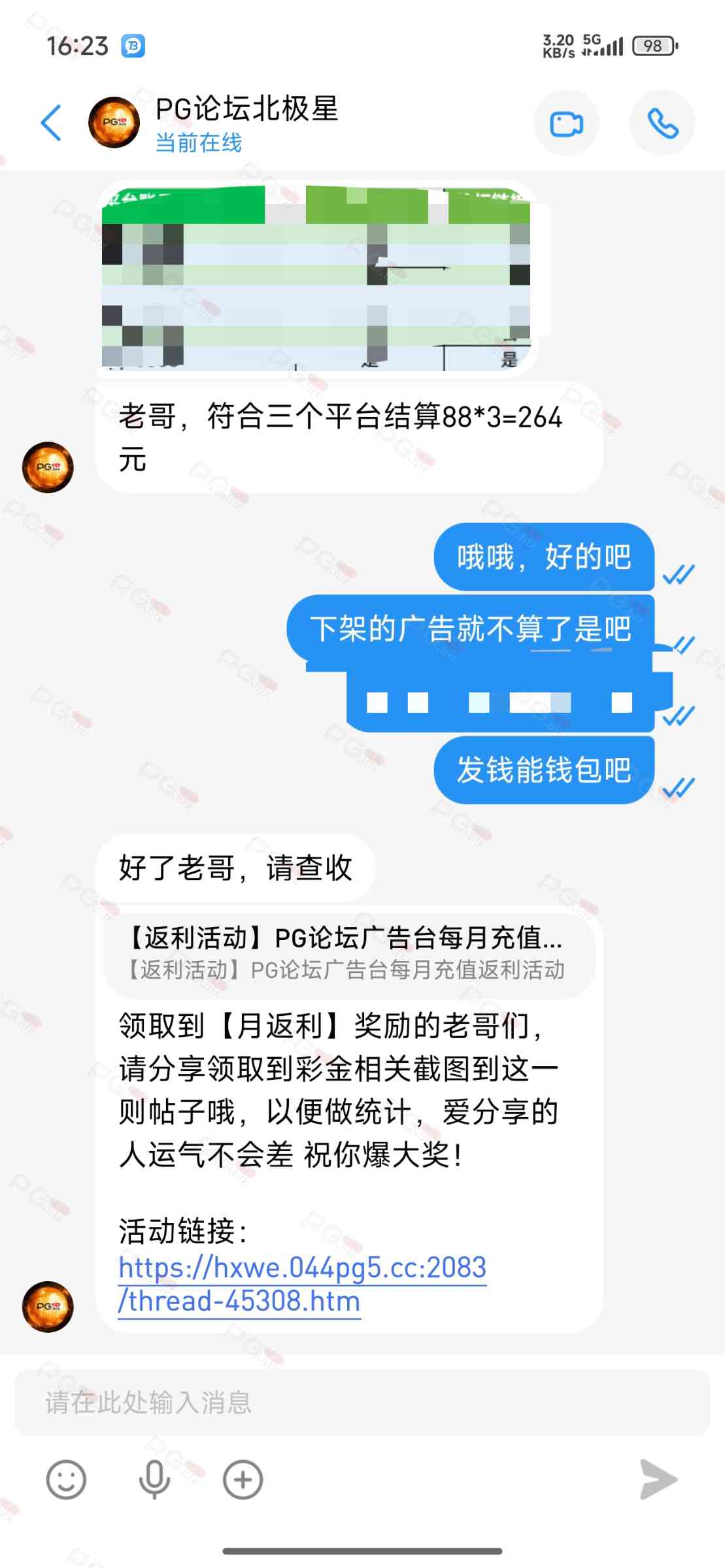
Task: Start a voice call with PG论坛北极星
Action: [x=662, y=123]
